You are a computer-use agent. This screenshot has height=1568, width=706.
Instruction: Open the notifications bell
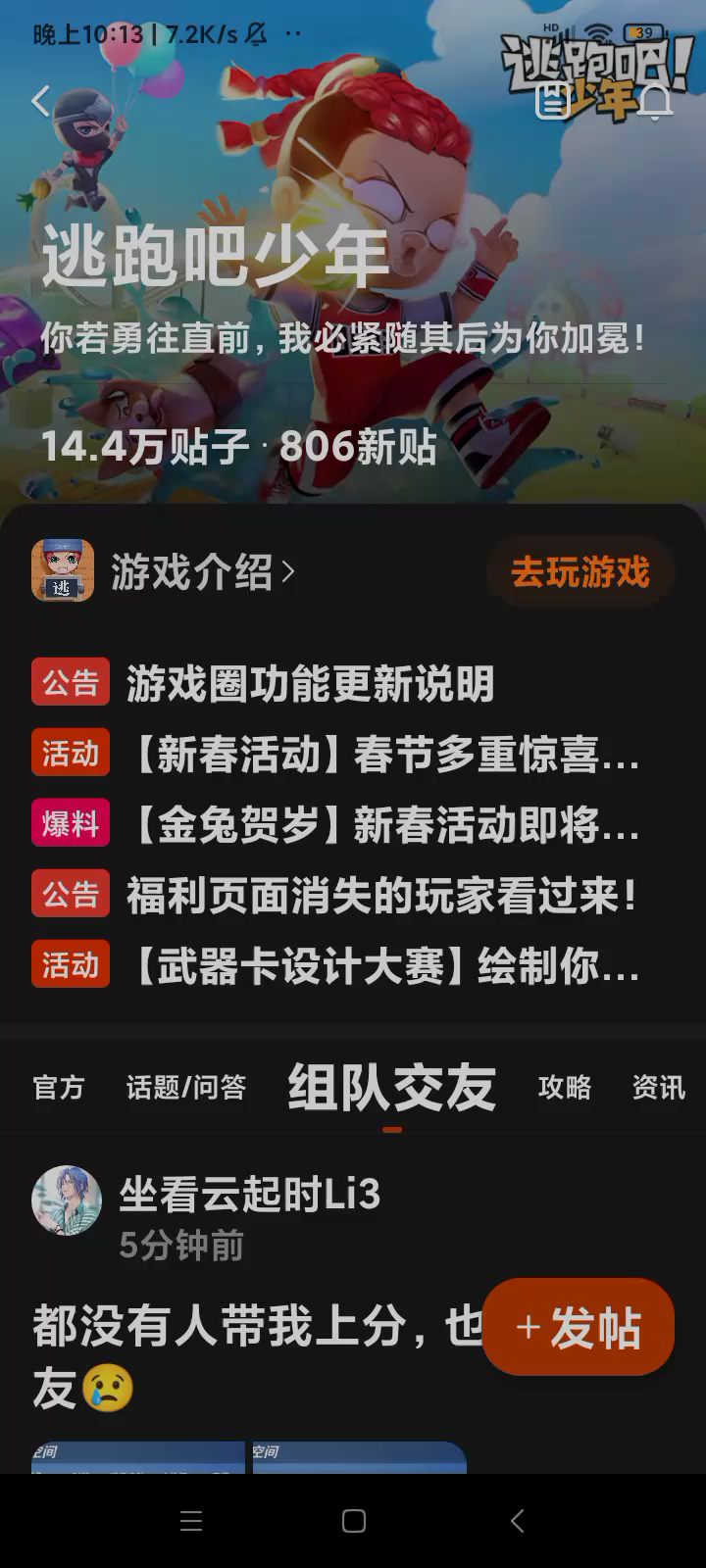click(x=655, y=100)
